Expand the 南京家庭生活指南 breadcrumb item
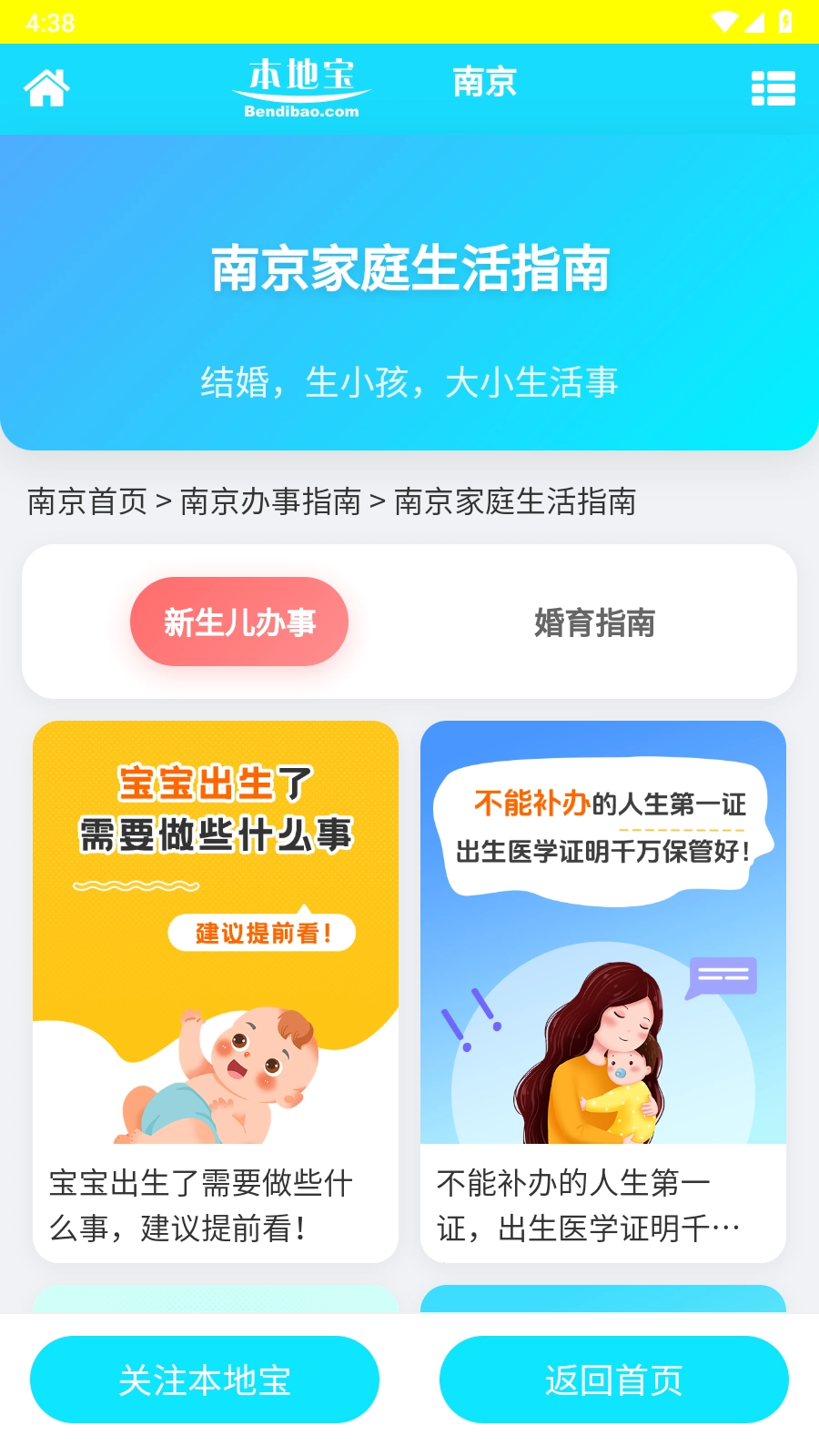The width and height of the screenshot is (819, 1456). pyautogui.click(x=517, y=500)
